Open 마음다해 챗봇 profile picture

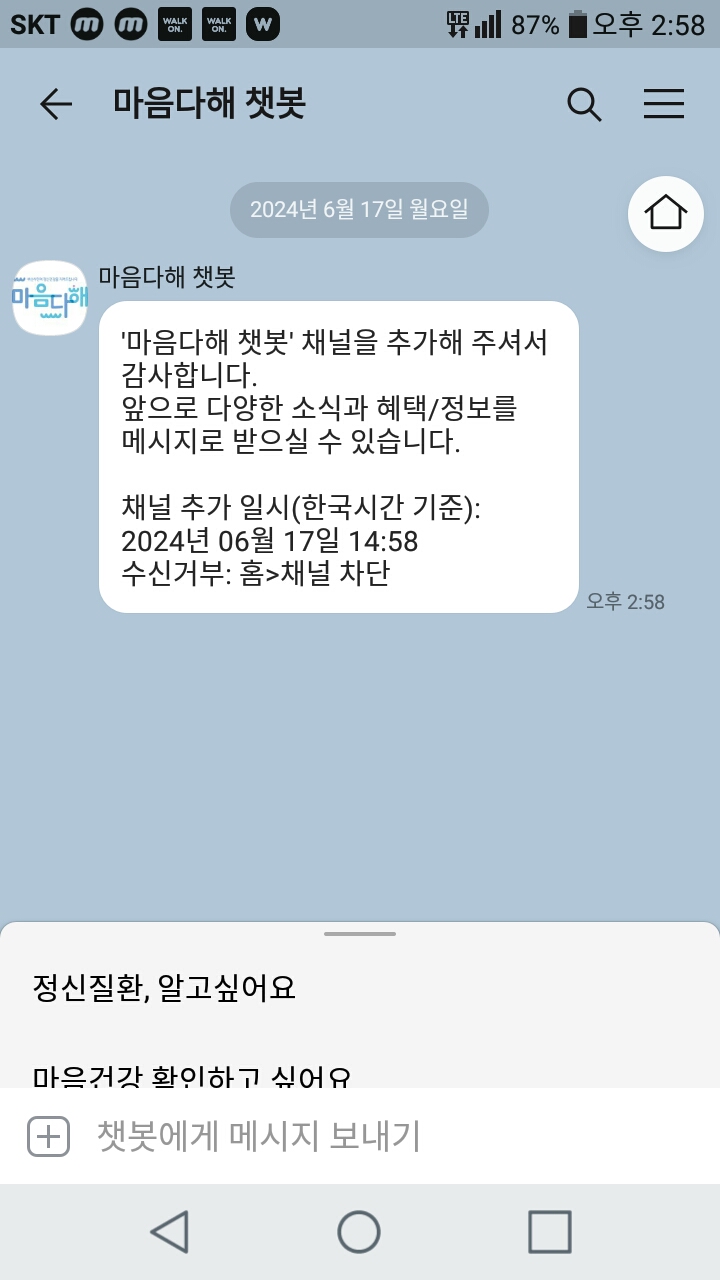click(50, 298)
